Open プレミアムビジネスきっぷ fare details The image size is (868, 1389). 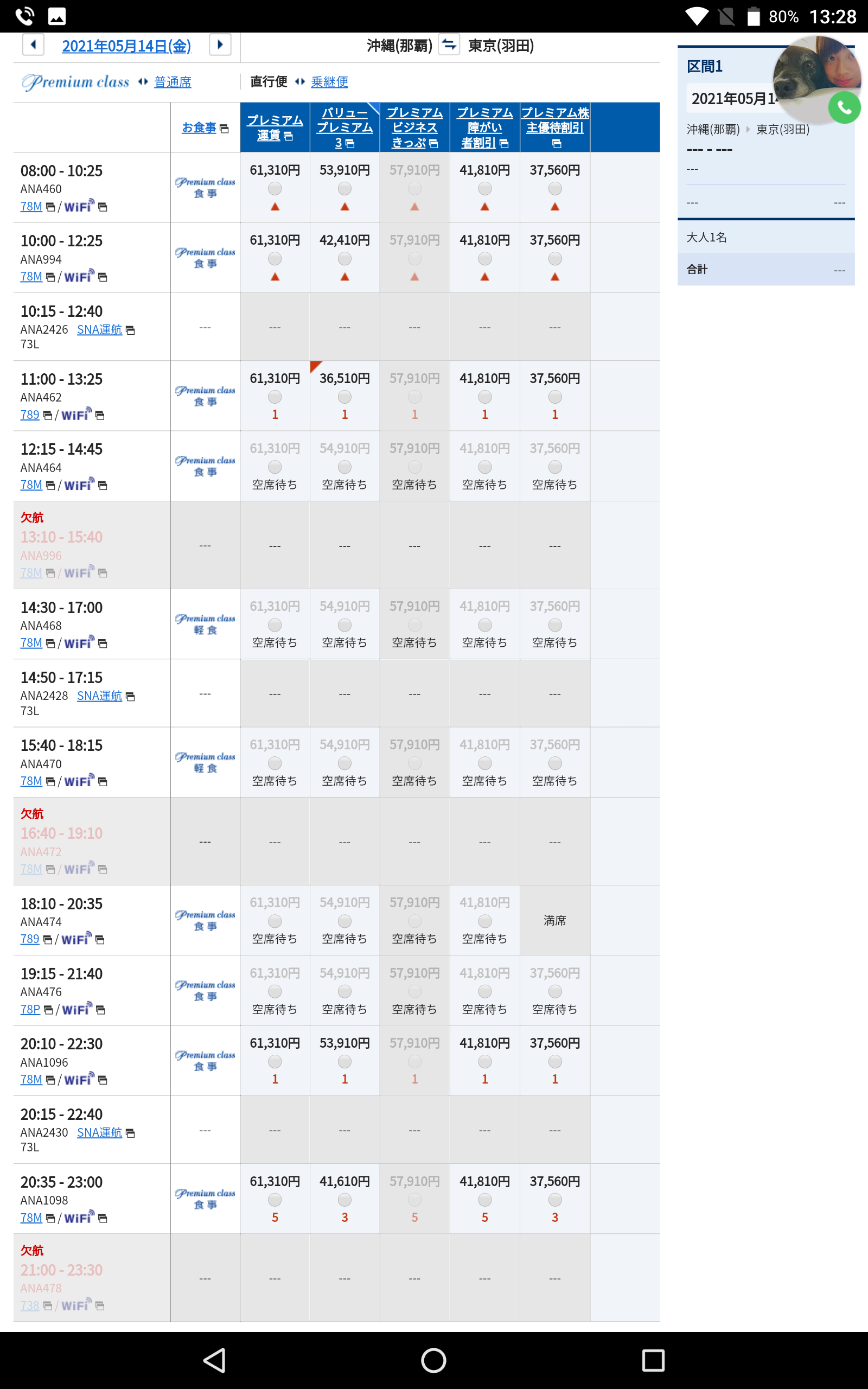pos(414,128)
